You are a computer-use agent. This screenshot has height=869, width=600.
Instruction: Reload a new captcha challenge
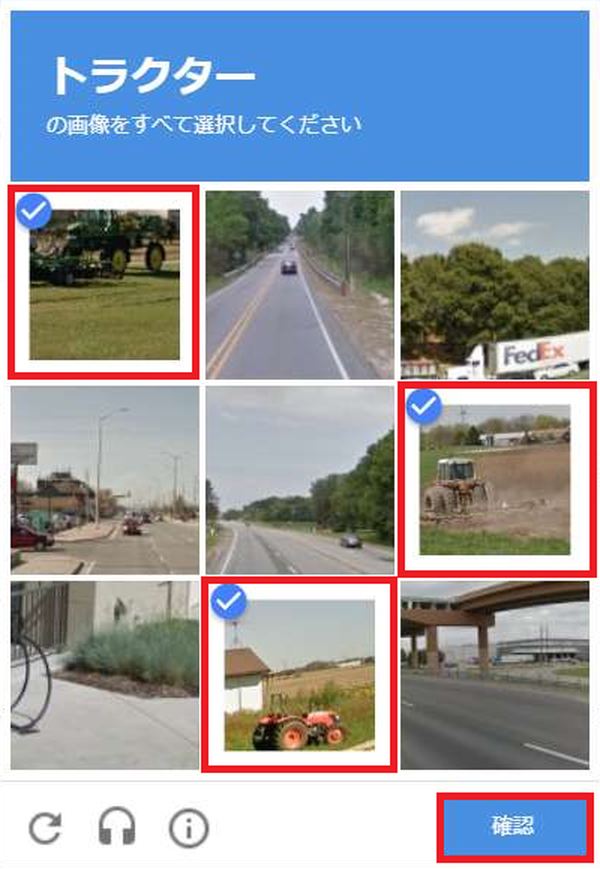(x=45, y=827)
